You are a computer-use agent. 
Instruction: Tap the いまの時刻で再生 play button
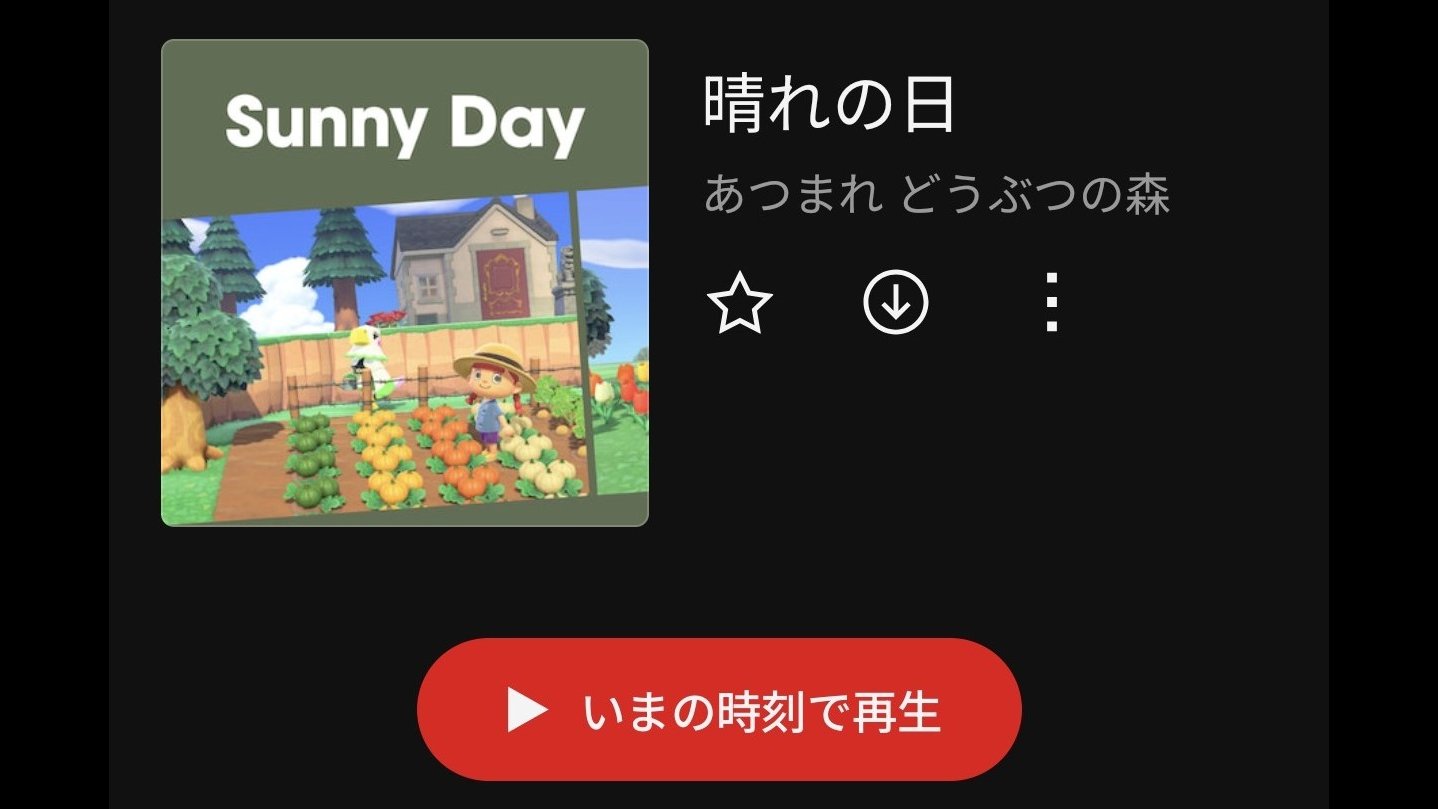719,710
